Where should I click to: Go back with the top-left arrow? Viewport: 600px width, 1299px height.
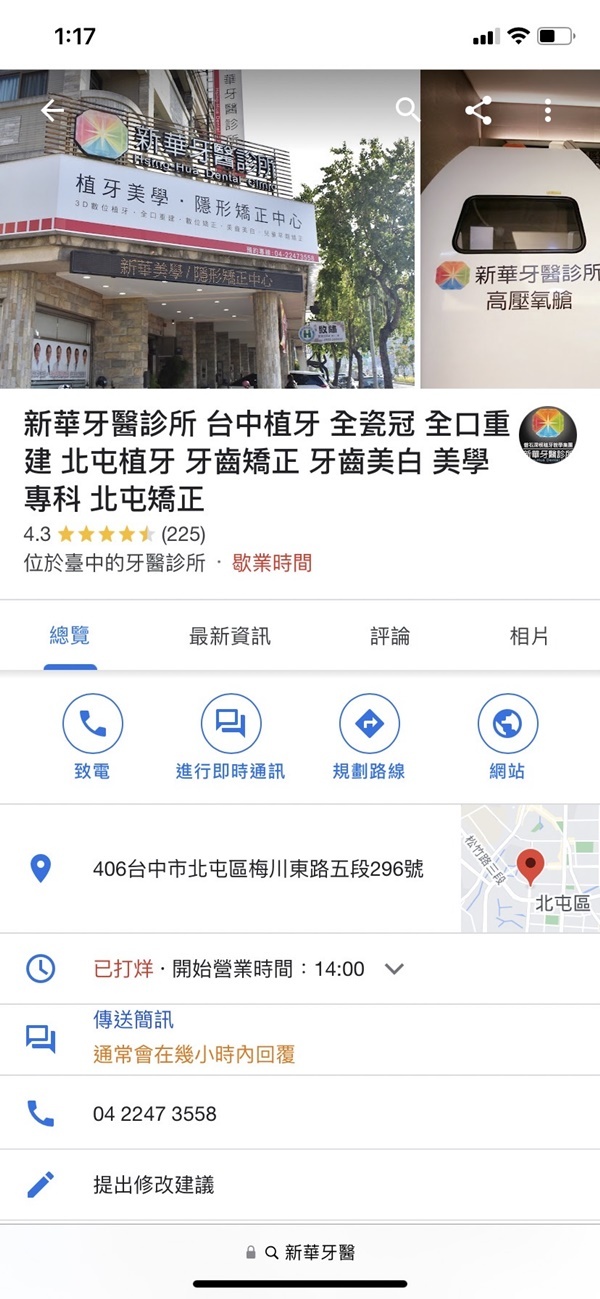tap(52, 110)
